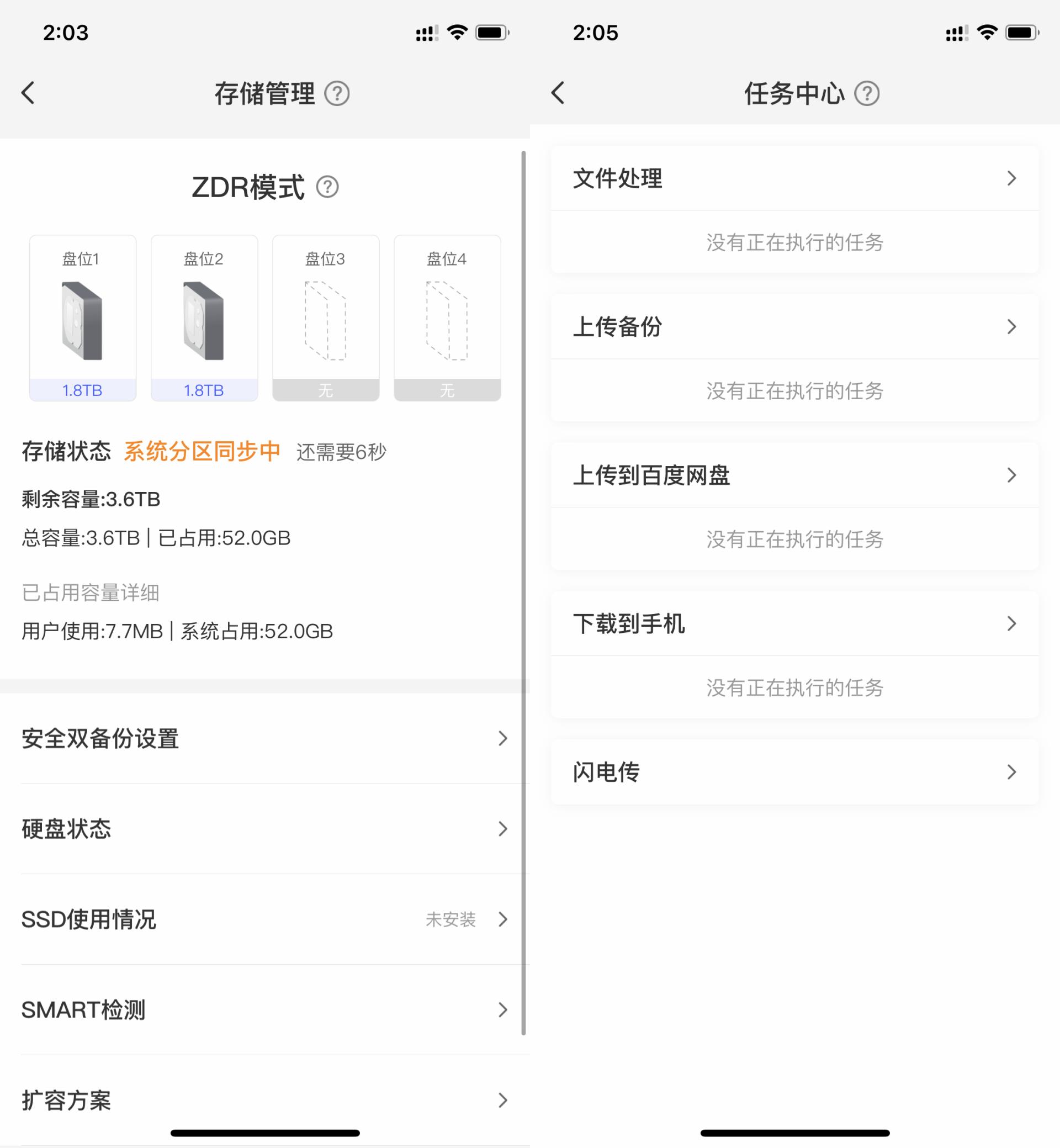Select the 盘位1 disk showing 1.8TB

[x=83, y=316]
